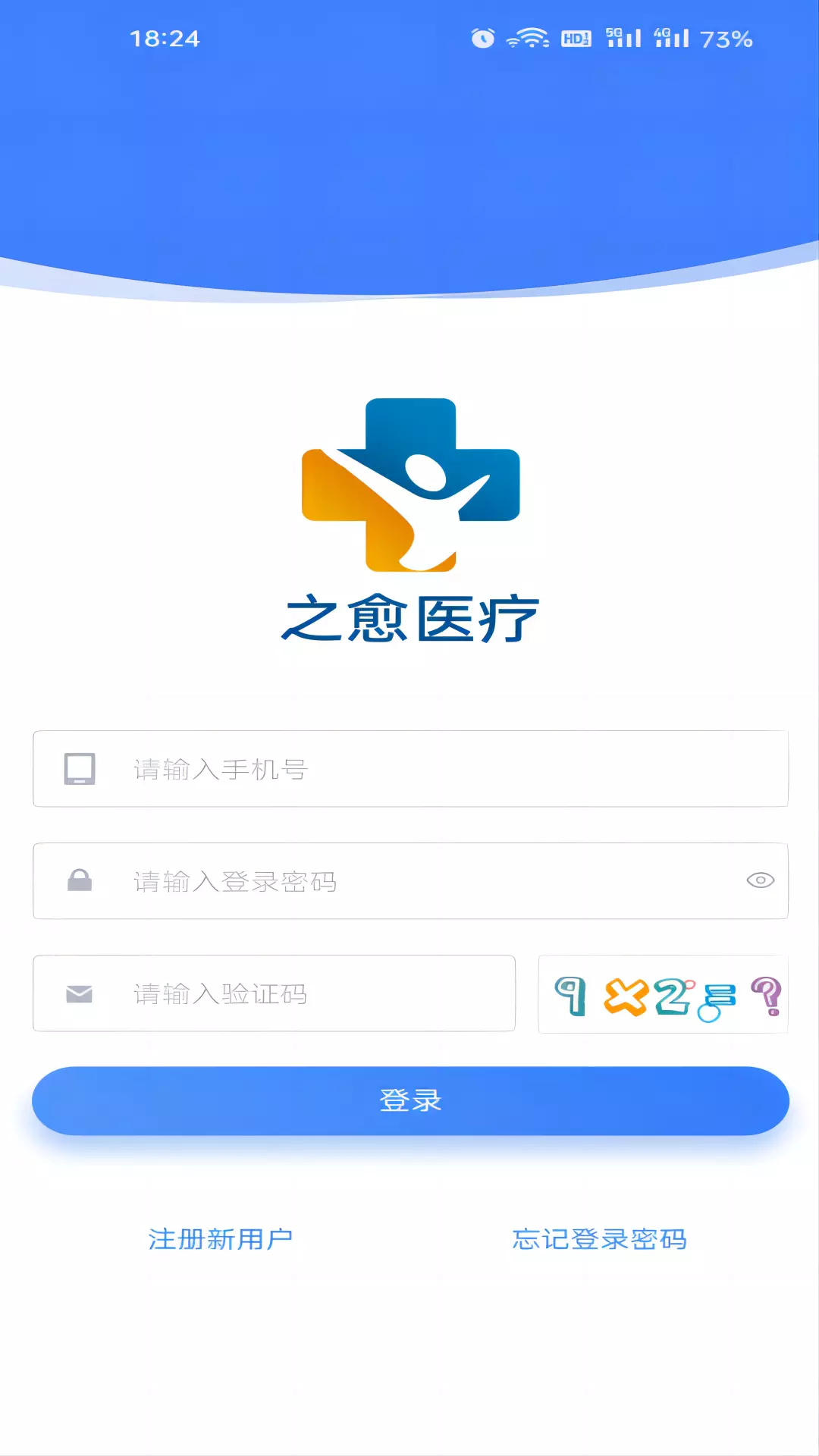The height and width of the screenshot is (1456, 819).
Task: Select the verification code field
Action: [274, 993]
